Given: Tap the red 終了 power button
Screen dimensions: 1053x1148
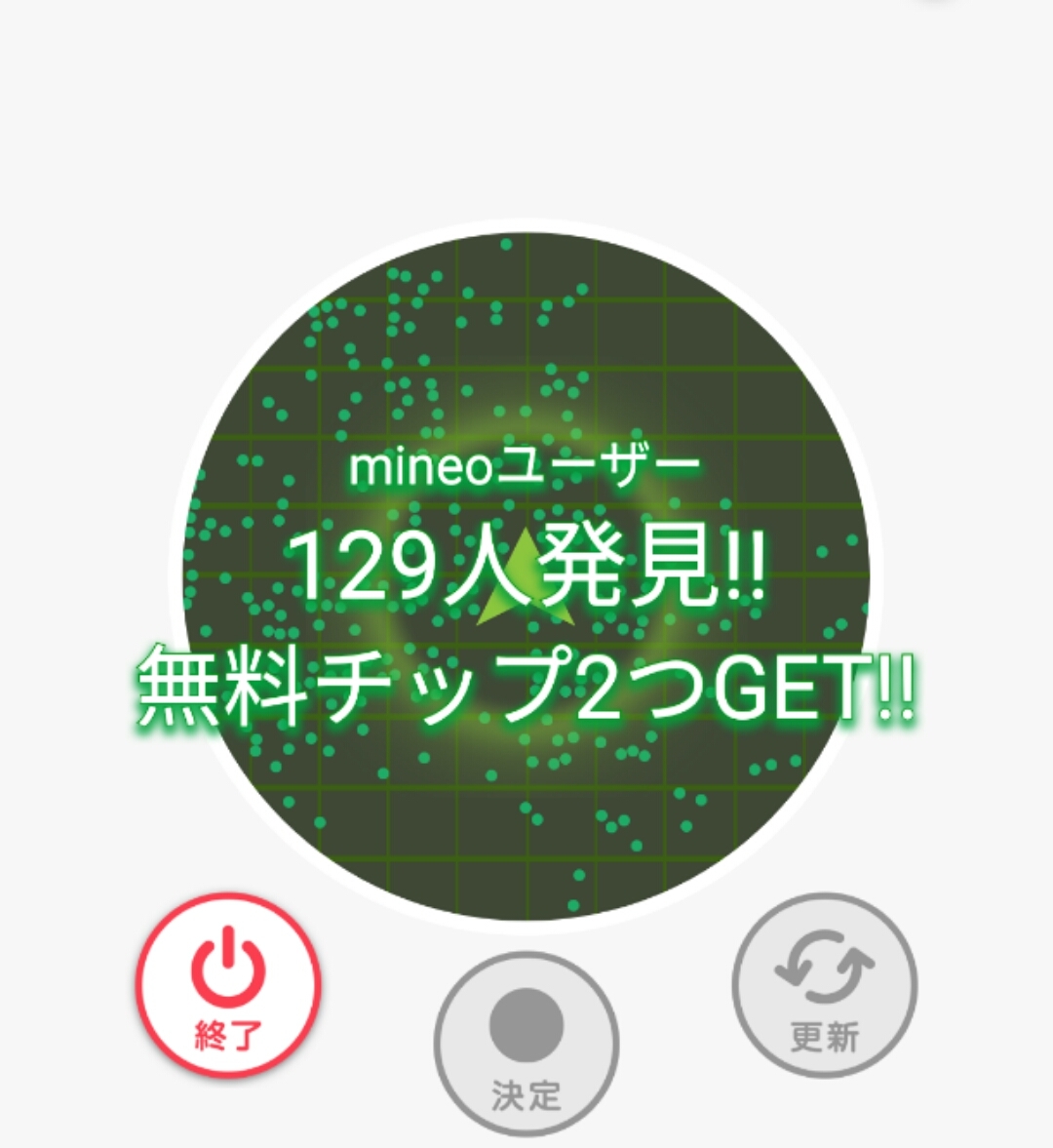Looking at the screenshot, I should (x=228, y=985).
